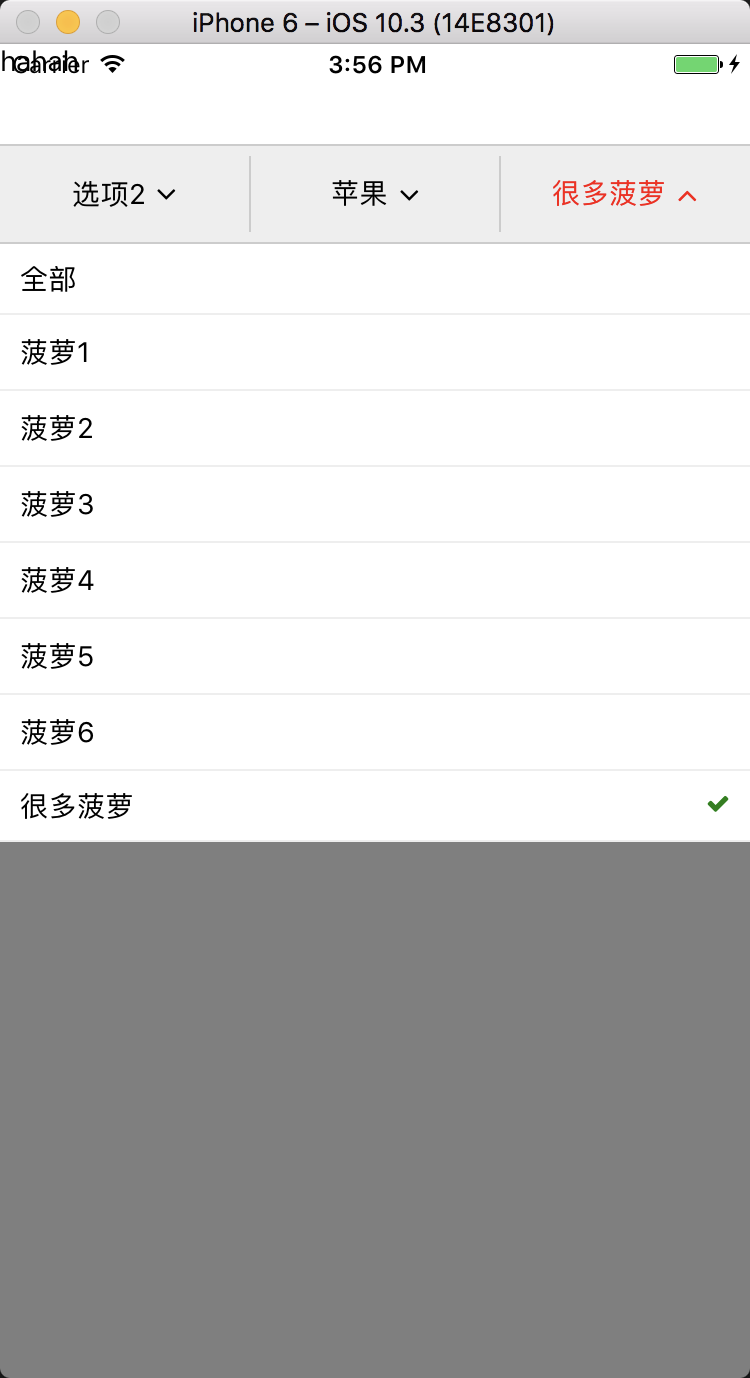Viewport: 750px width, 1378px height.
Task: Collapse the 很多菠萝 dropdown
Action: click(624, 194)
